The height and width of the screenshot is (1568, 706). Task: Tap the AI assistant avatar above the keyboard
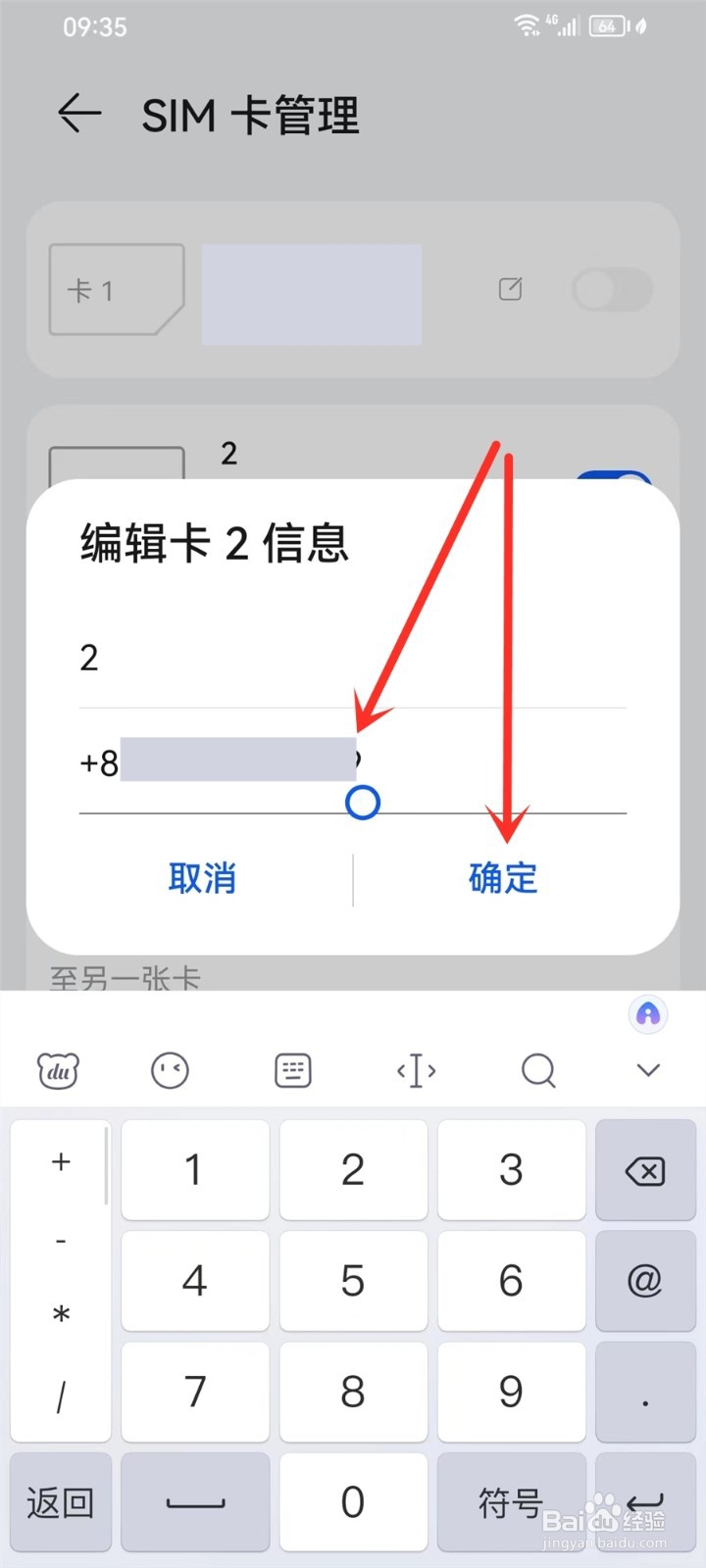(646, 1014)
